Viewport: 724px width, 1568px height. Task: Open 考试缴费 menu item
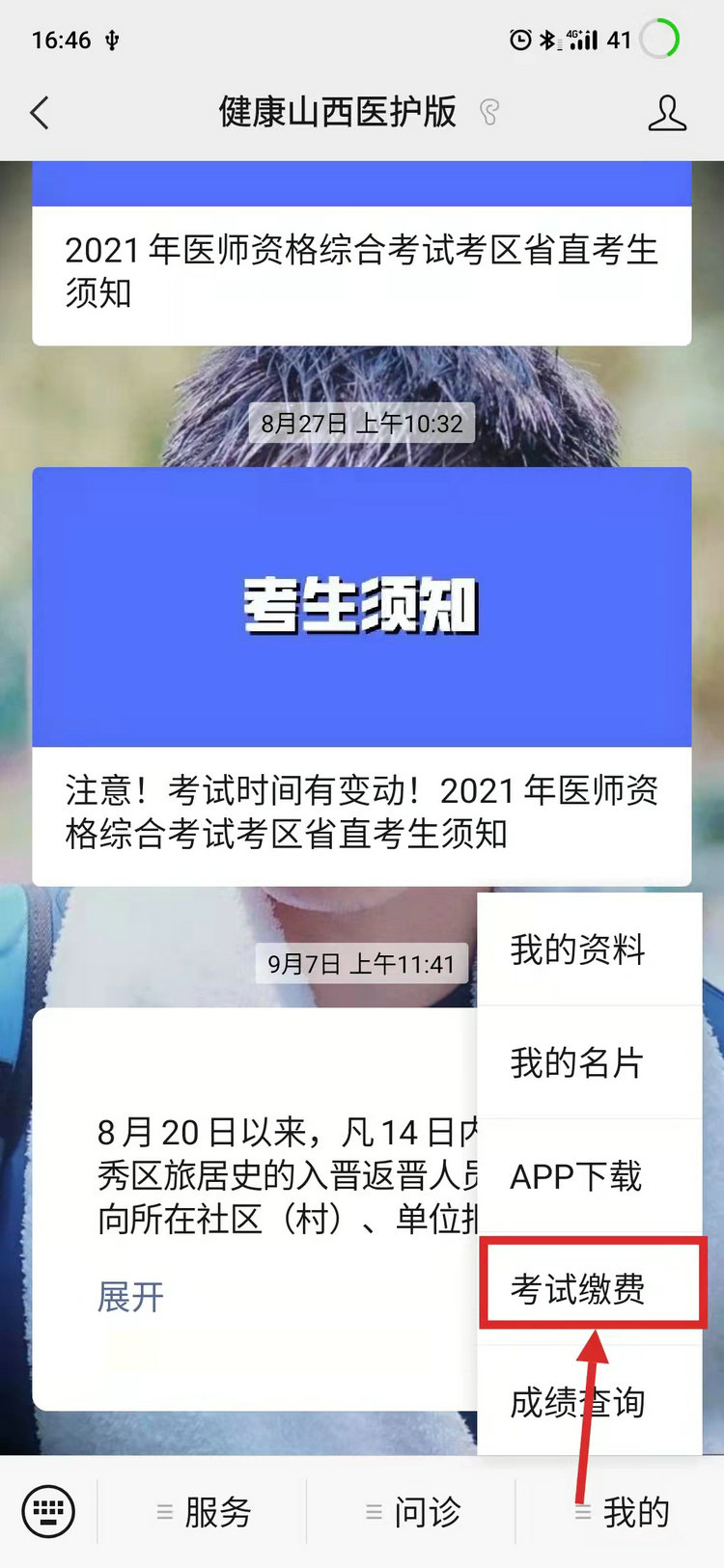590,1288
